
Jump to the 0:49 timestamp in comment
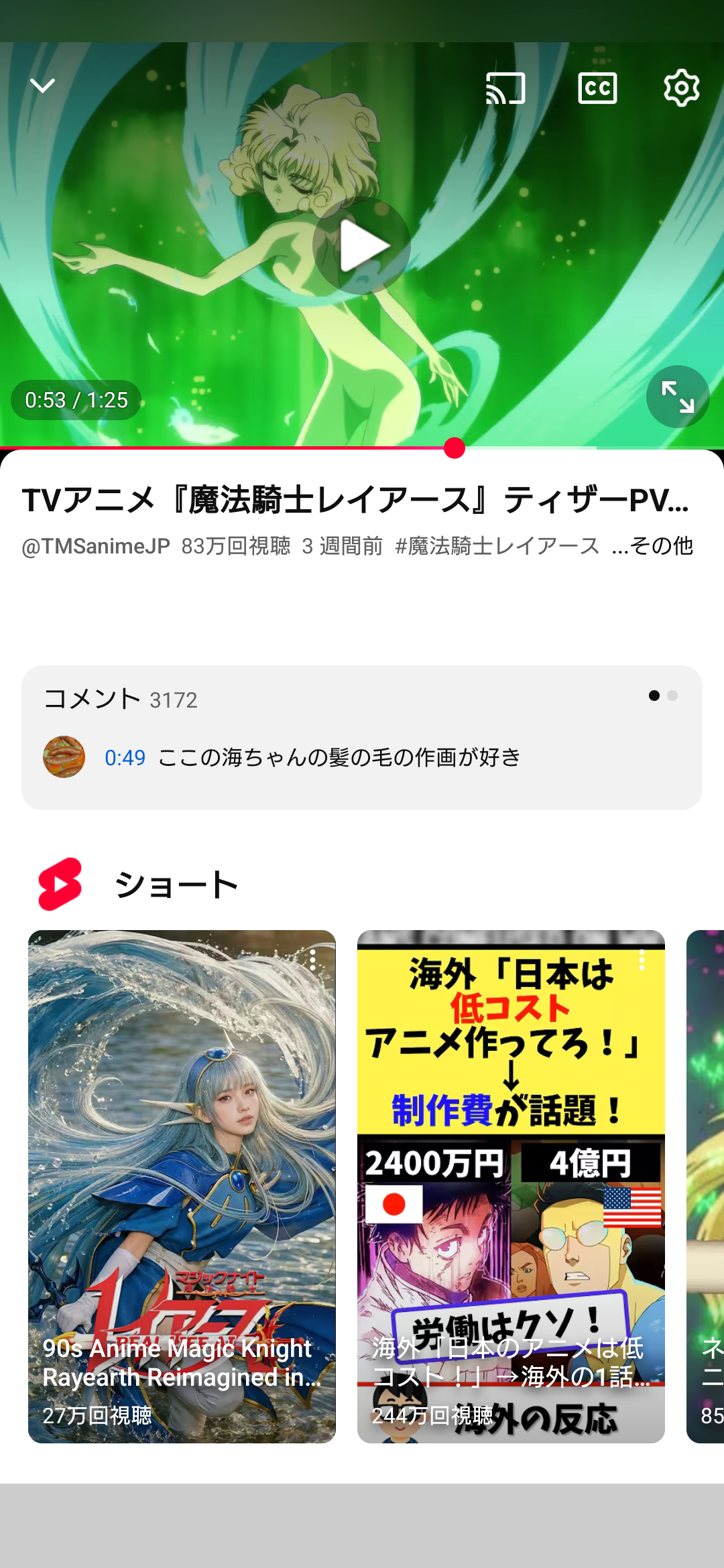coord(125,758)
